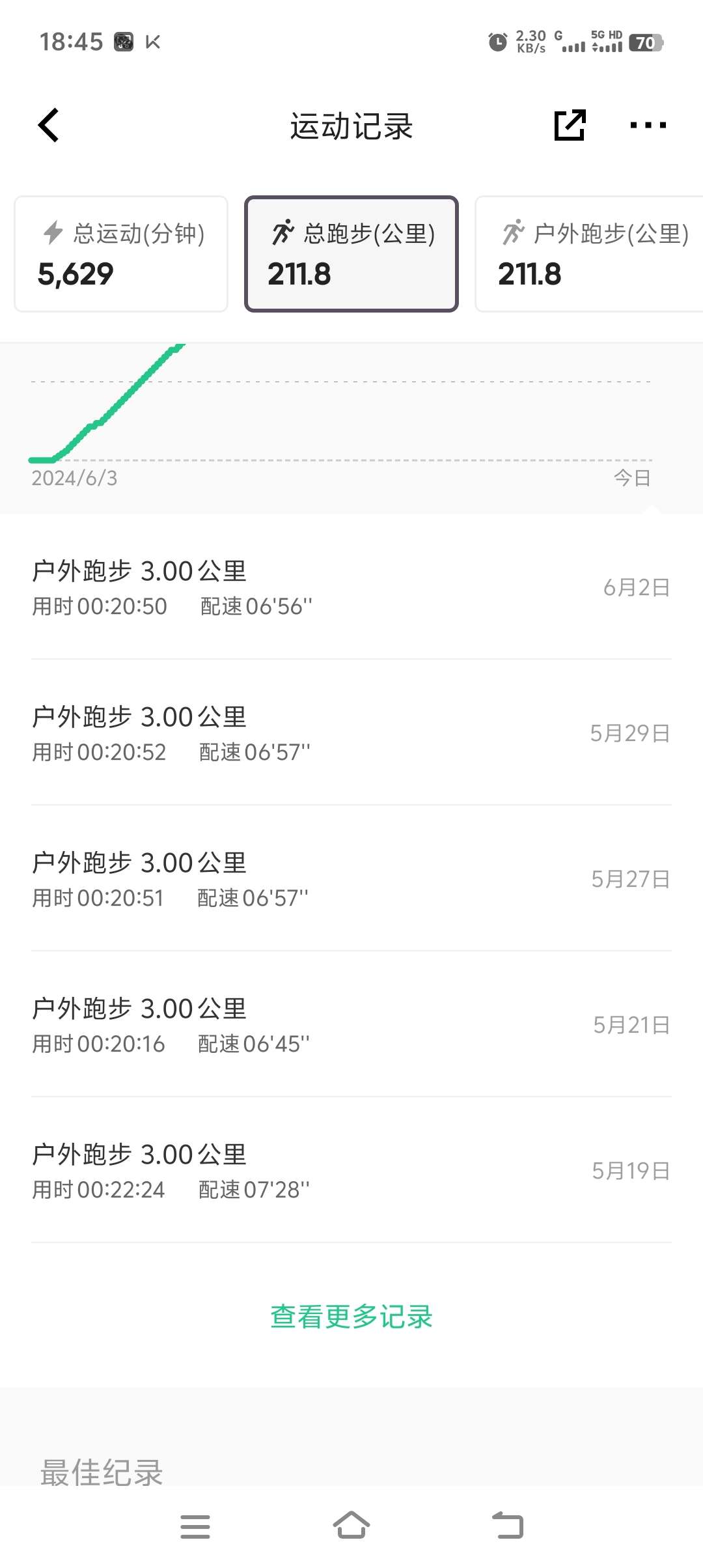Screen dimensions: 703x1568
Task: Select the 总跑步(公里) card
Action: click(x=351, y=254)
